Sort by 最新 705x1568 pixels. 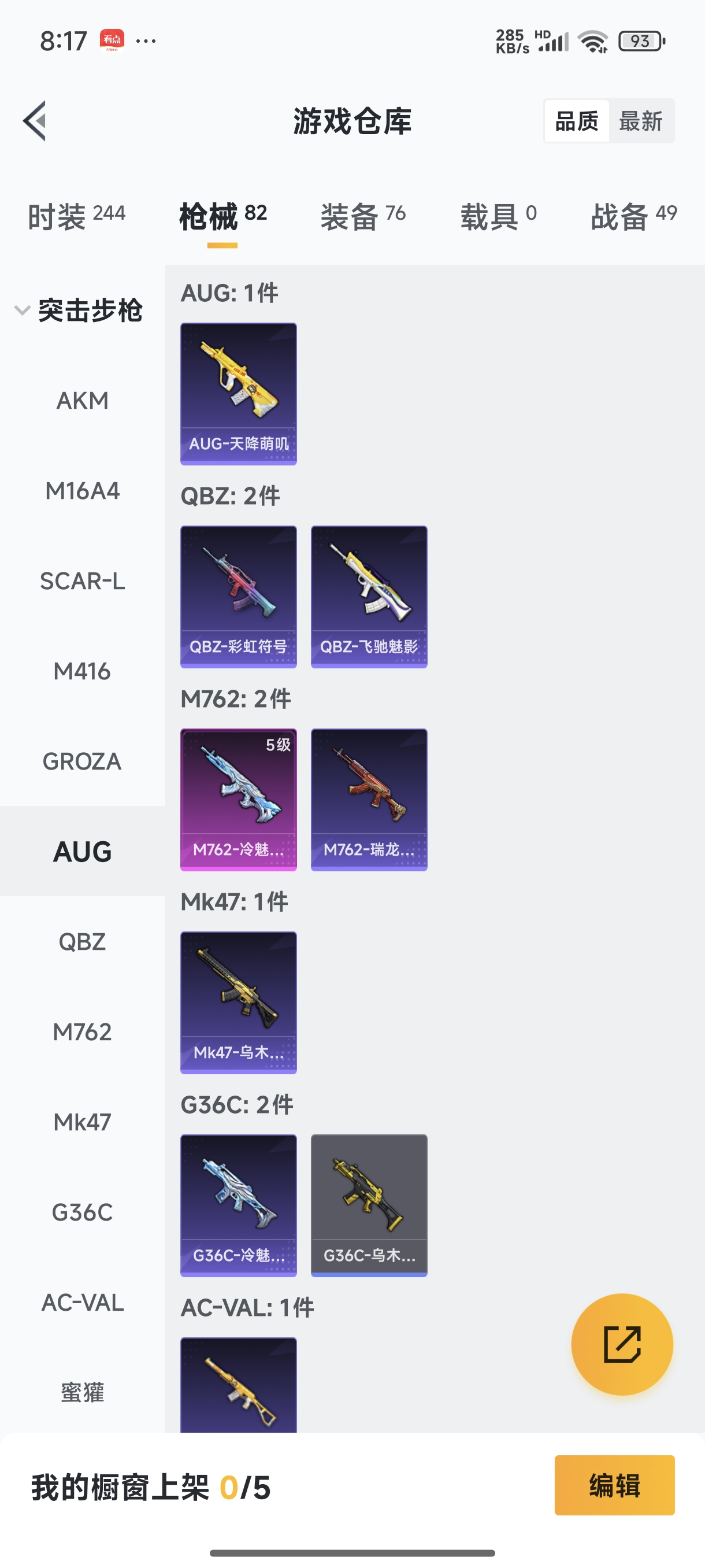(640, 121)
